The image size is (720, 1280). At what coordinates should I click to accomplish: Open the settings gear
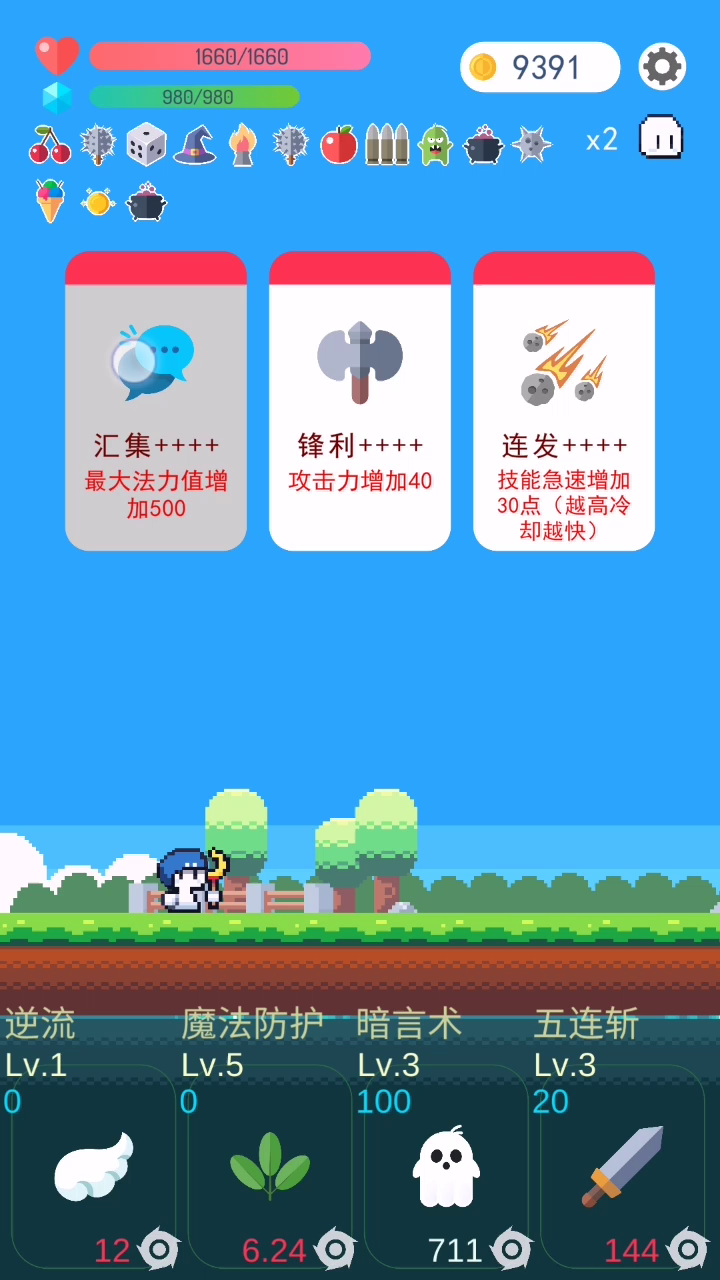pyautogui.click(x=662, y=67)
